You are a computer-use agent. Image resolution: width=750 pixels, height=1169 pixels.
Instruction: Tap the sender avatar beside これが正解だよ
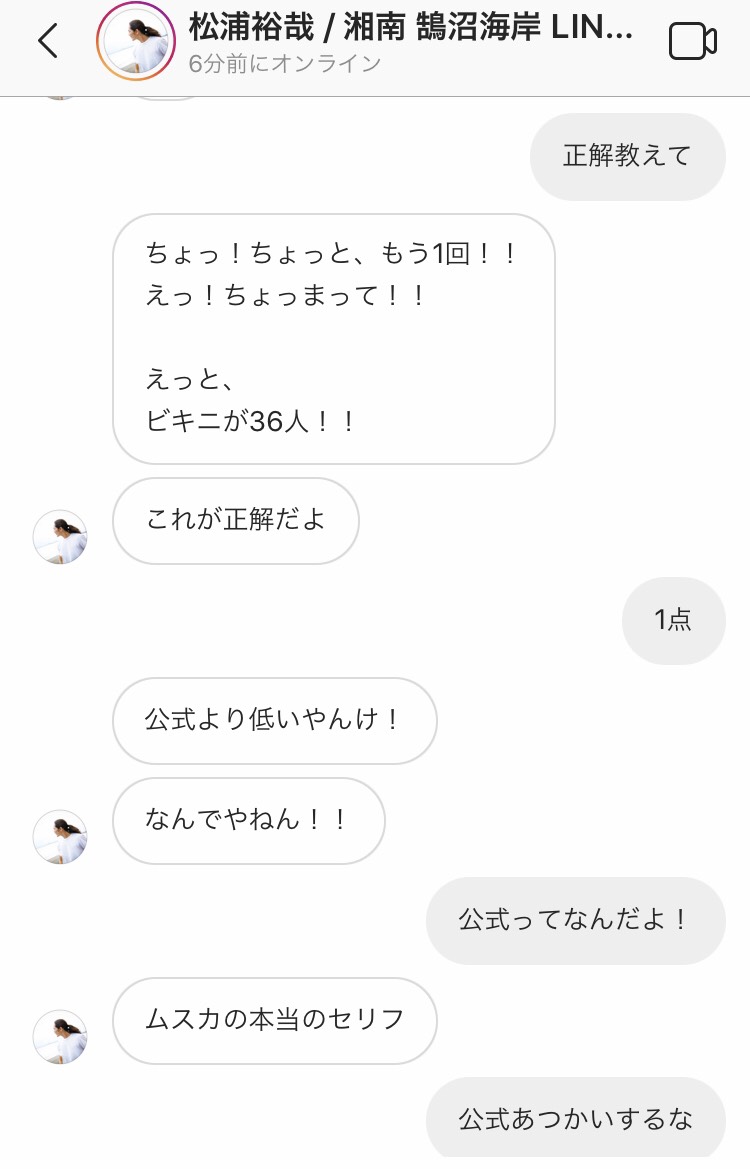60,537
